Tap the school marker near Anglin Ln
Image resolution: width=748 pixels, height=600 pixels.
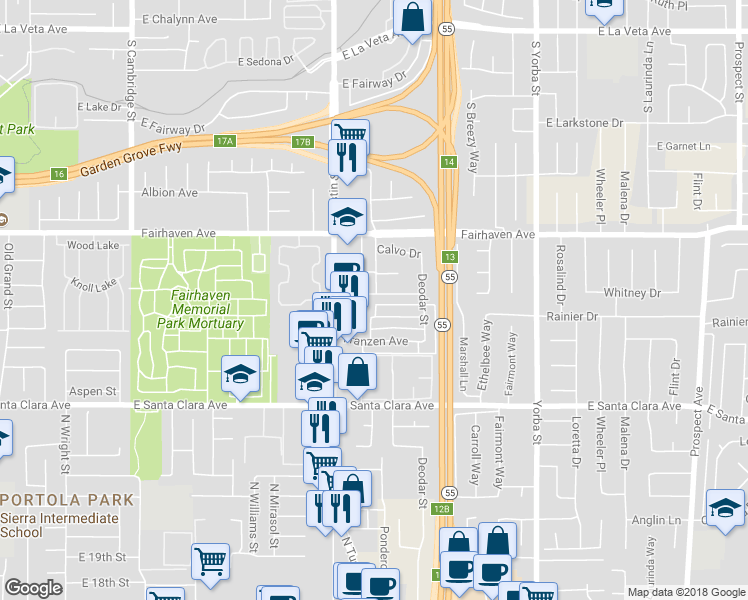click(724, 508)
